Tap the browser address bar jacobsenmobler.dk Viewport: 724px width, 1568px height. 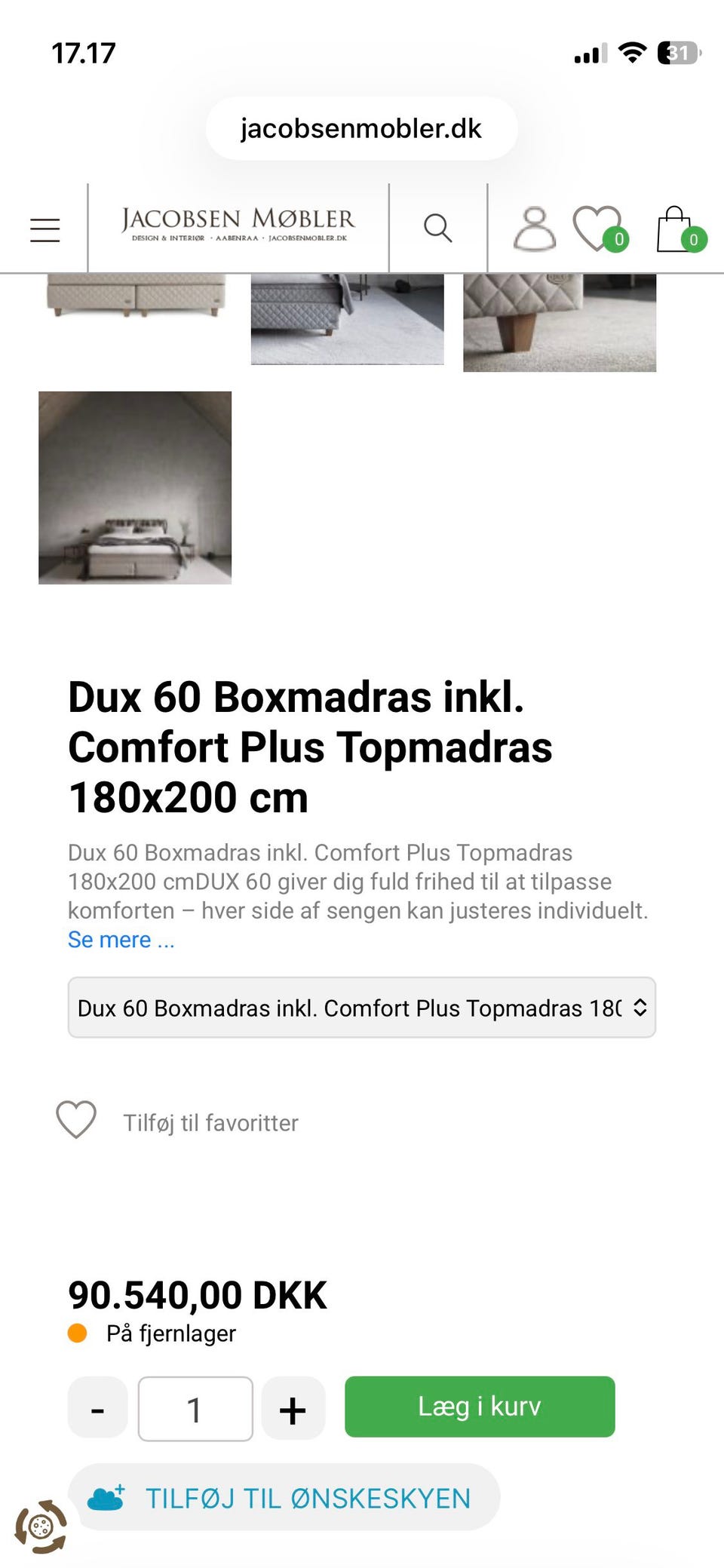[361, 128]
